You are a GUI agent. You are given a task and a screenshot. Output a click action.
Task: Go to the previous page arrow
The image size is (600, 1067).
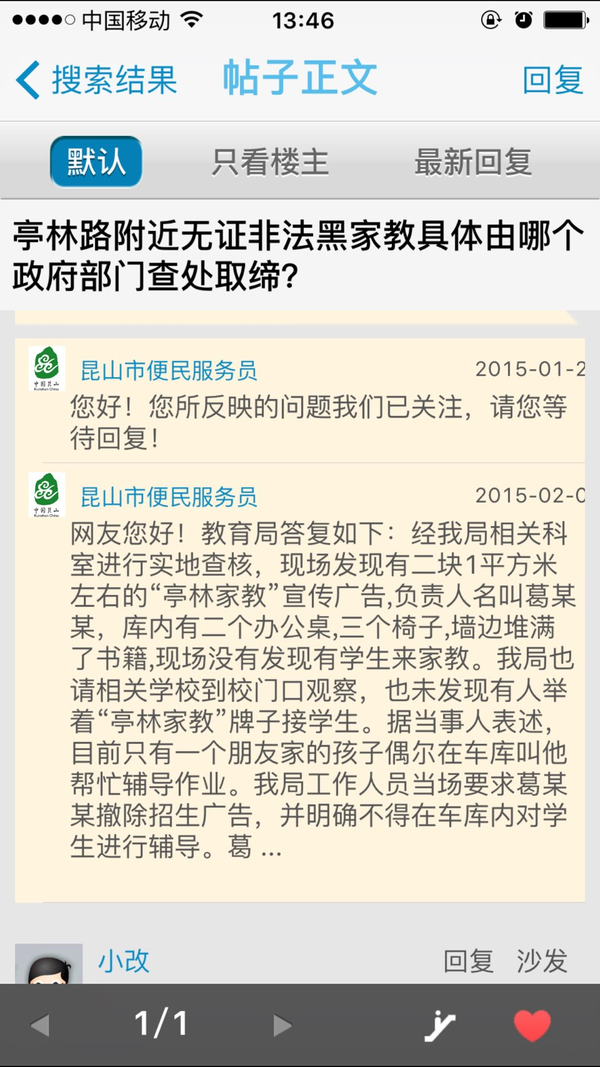click(x=40, y=1025)
